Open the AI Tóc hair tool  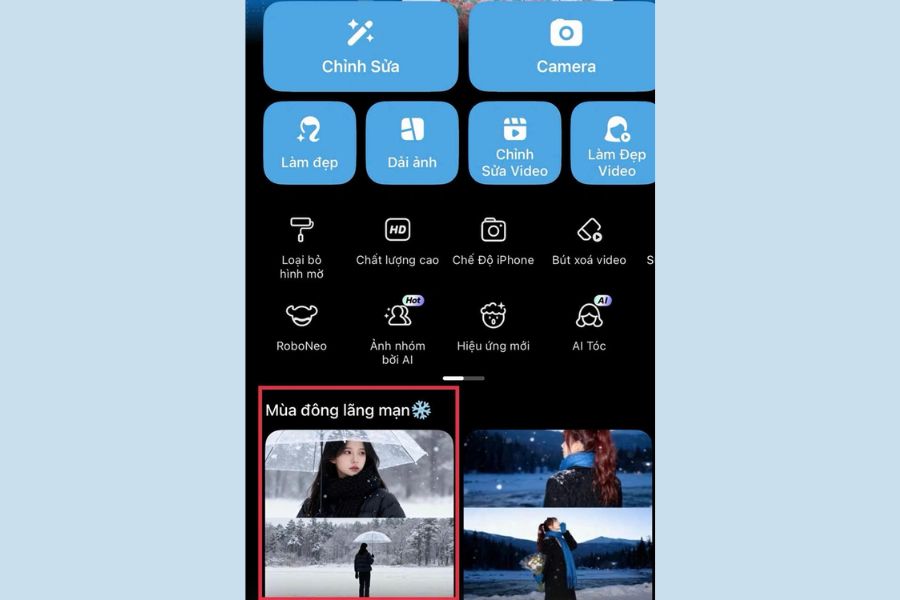click(x=589, y=327)
